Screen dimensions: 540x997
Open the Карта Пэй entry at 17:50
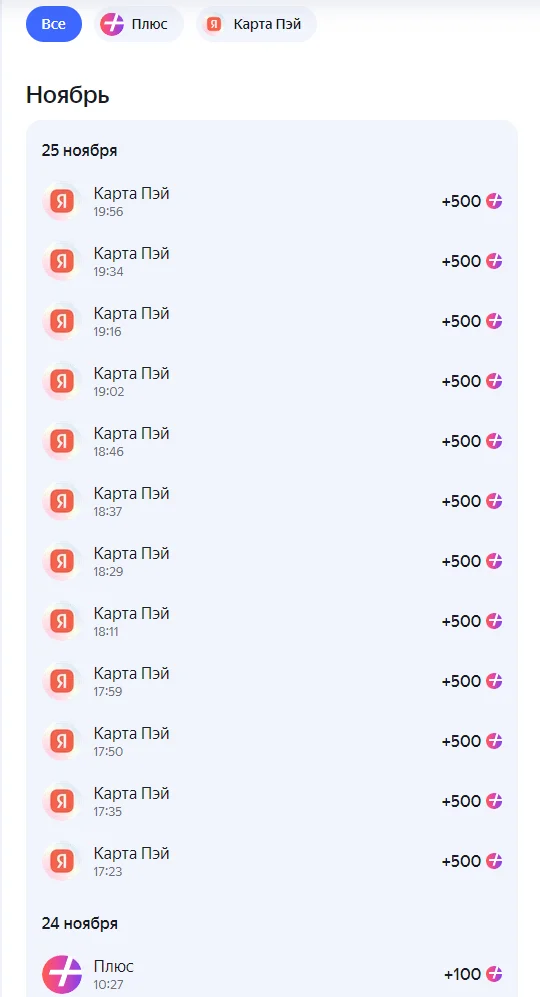272,741
